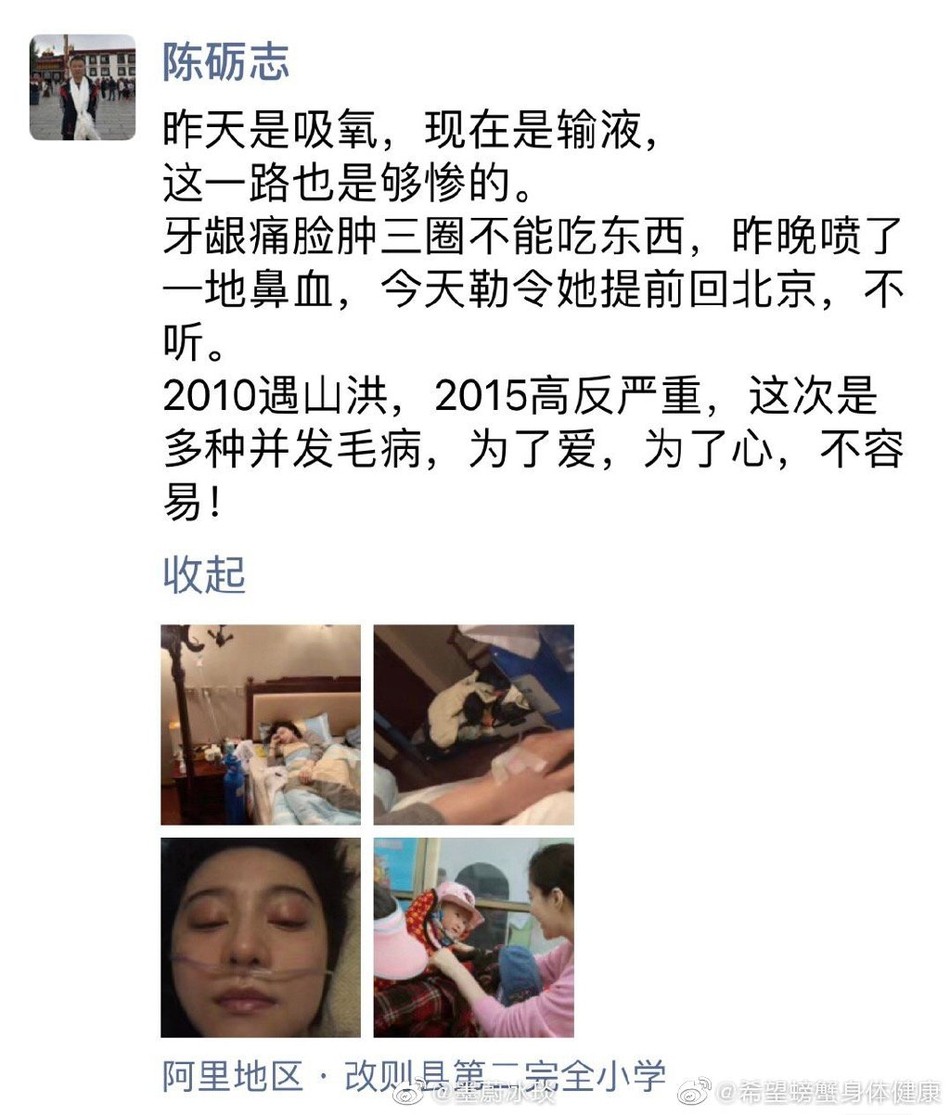The width and height of the screenshot is (950, 1115).
Task: Open close-up photo with oxygen tube
Action: pos(261,937)
